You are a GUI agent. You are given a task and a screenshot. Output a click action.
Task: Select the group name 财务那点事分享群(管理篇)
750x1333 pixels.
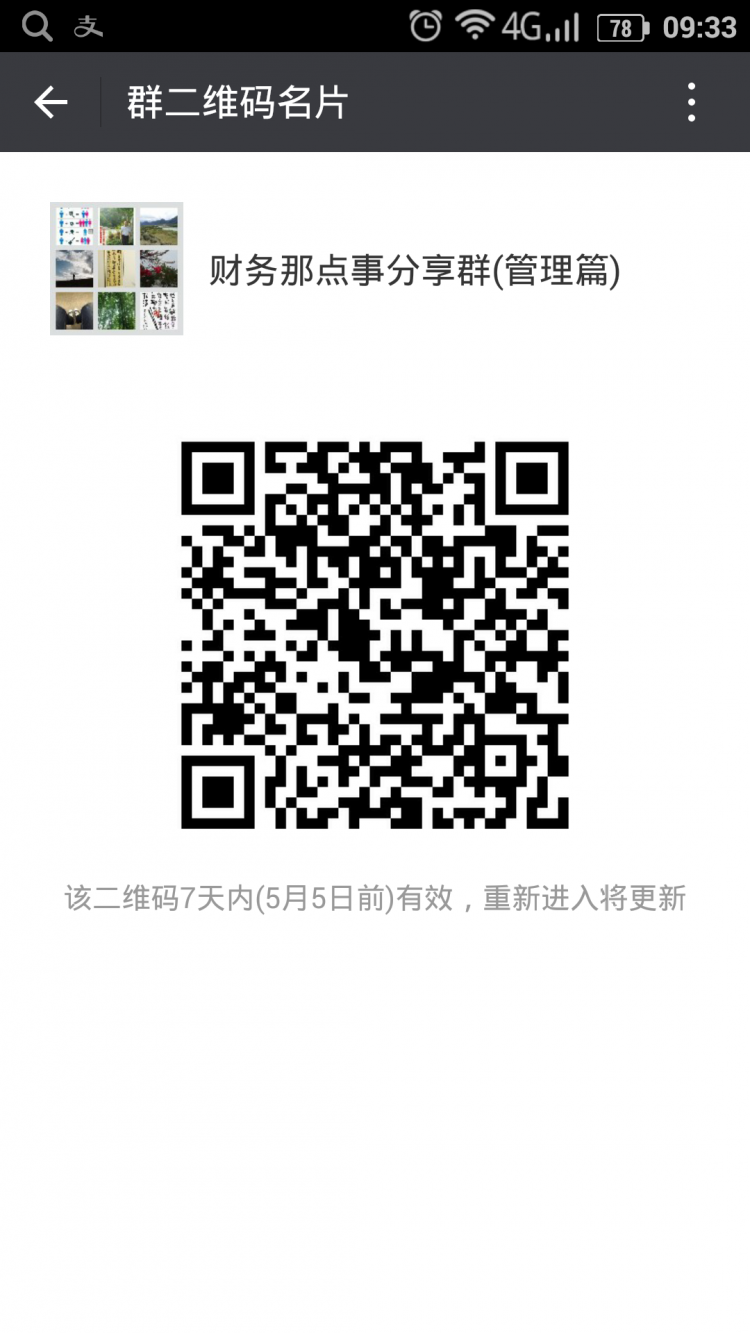pyautogui.click(x=415, y=268)
